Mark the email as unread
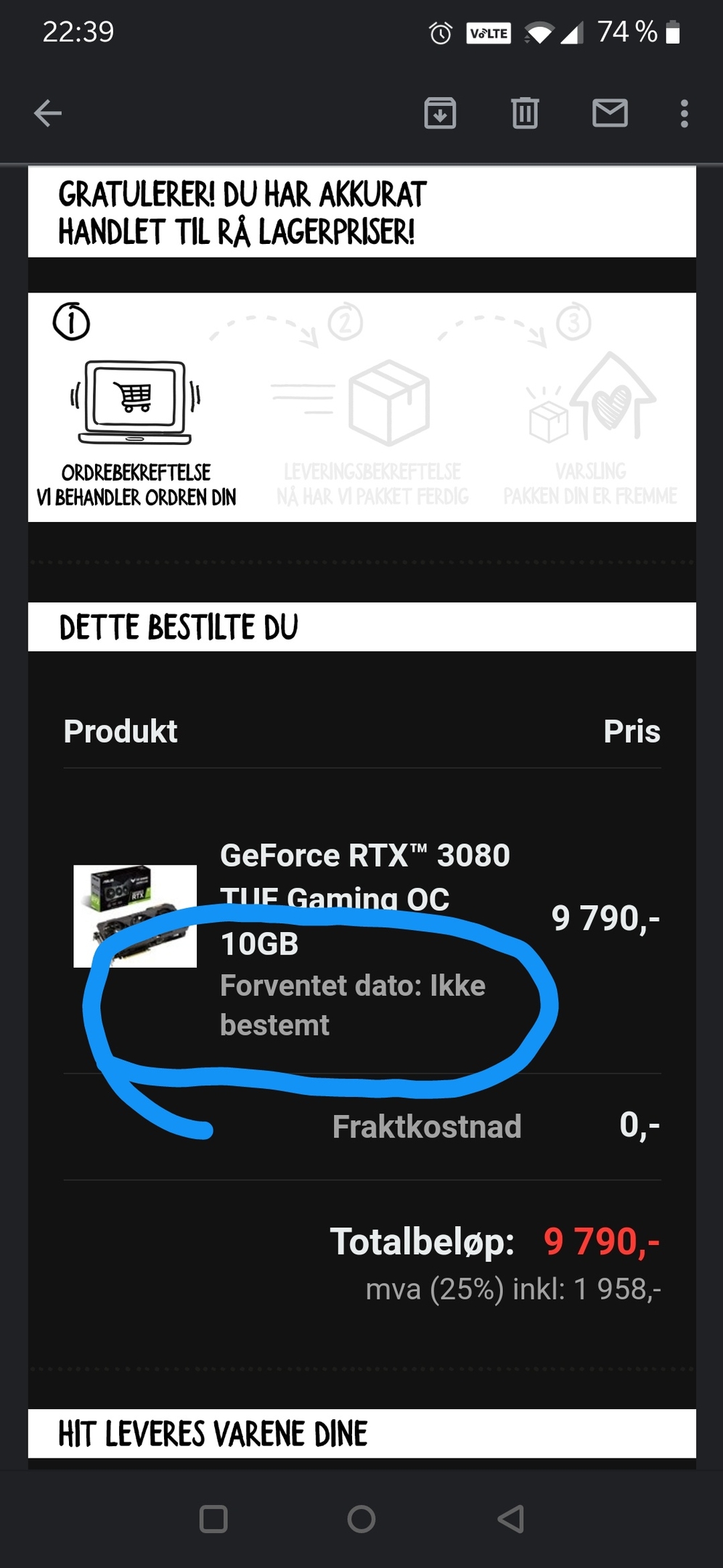Image resolution: width=723 pixels, height=1568 pixels. click(610, 113)
